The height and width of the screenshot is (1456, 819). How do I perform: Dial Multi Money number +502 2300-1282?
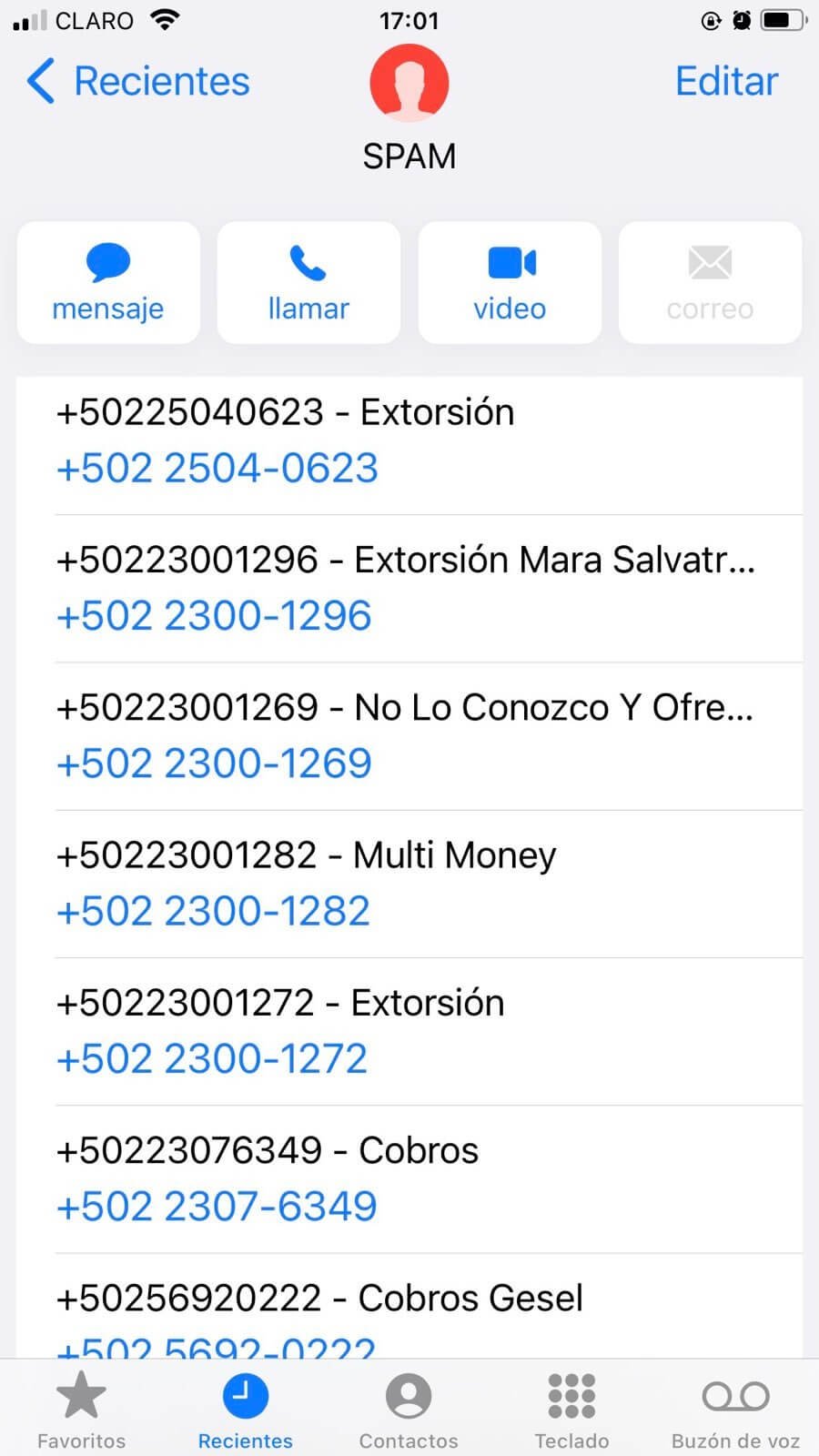pos(213,911)
